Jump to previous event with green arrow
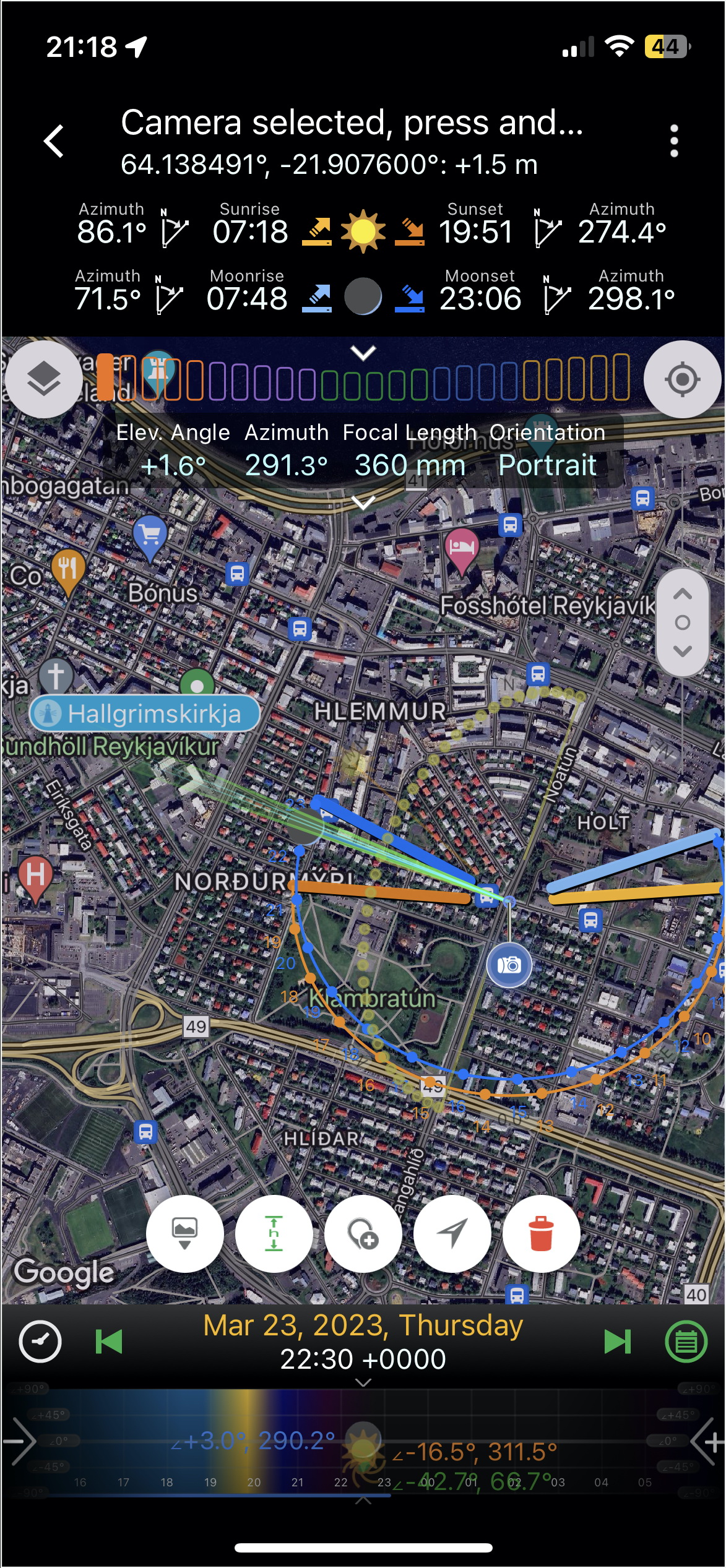 point(109,1342)
